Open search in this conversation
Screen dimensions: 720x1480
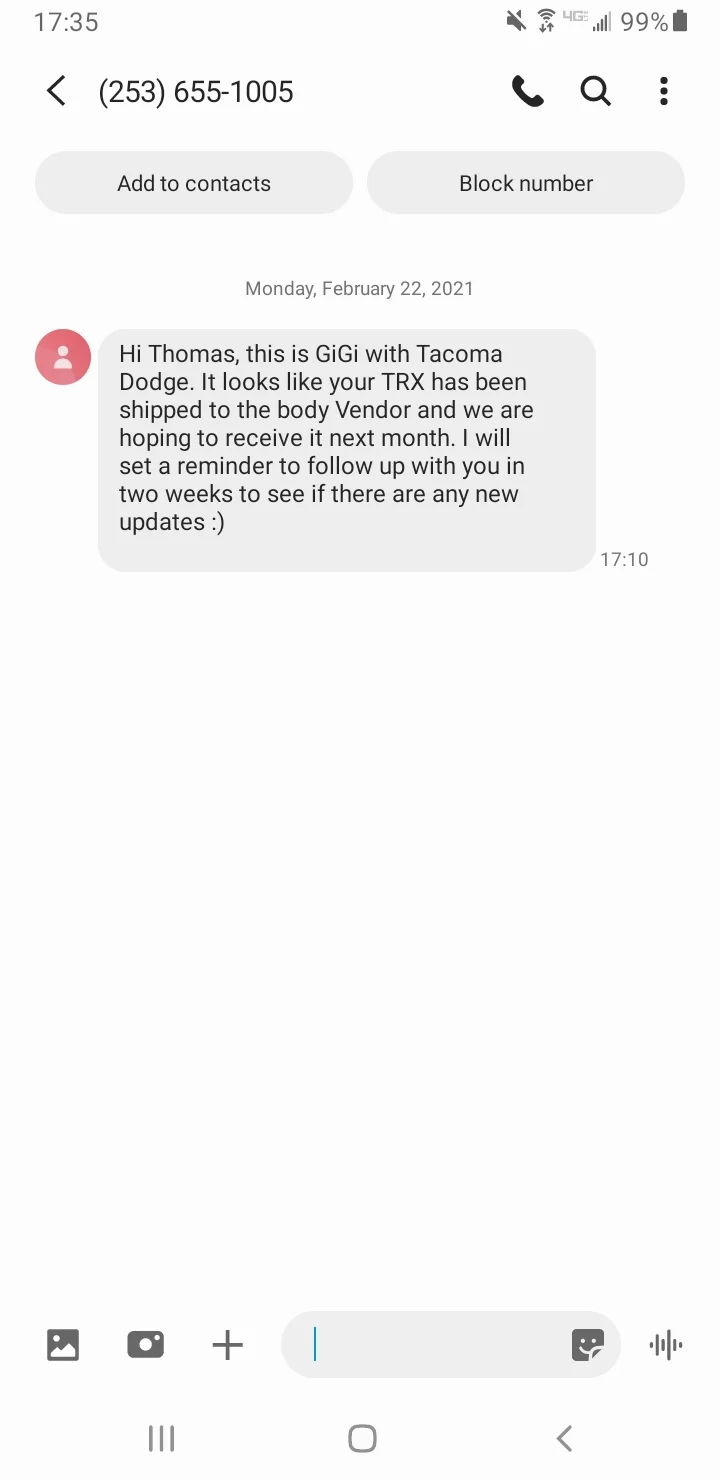point(595,91)
